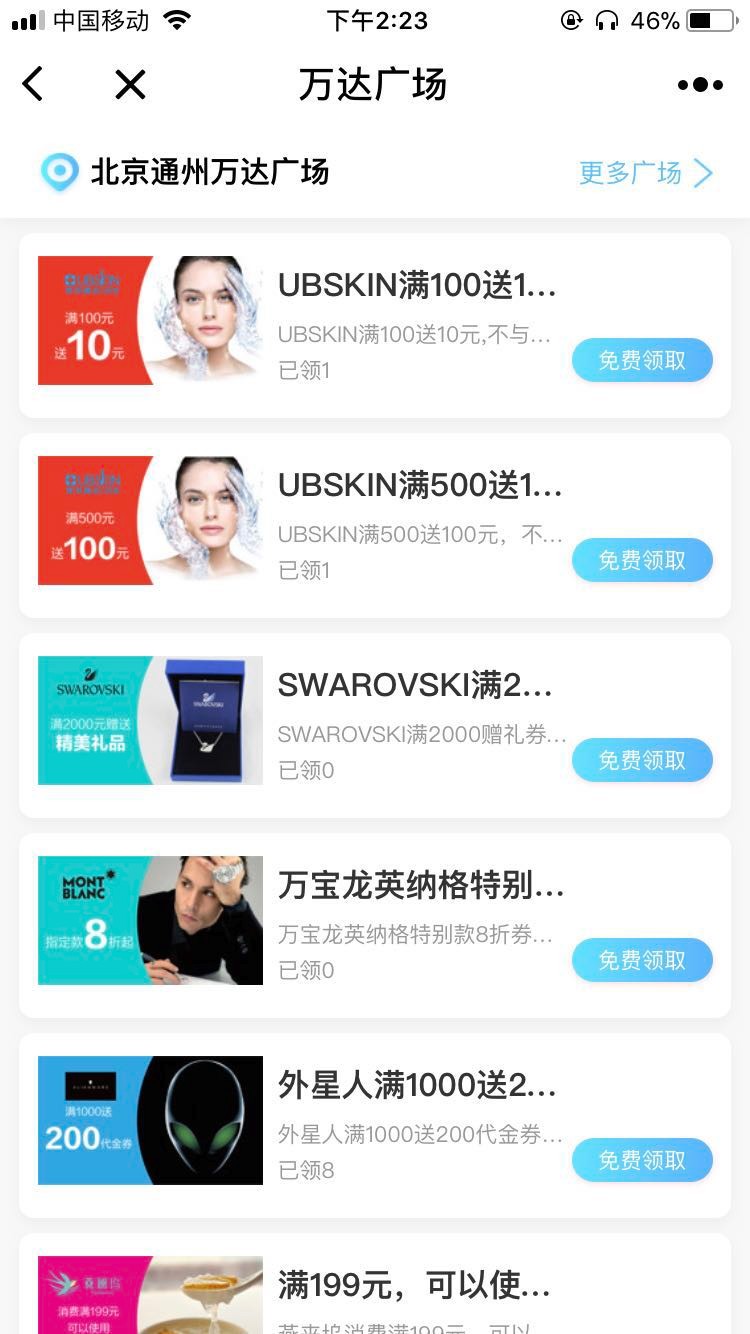Claim the UBSKIN满100送10元 coupon with 免费领取

[642, 360]
